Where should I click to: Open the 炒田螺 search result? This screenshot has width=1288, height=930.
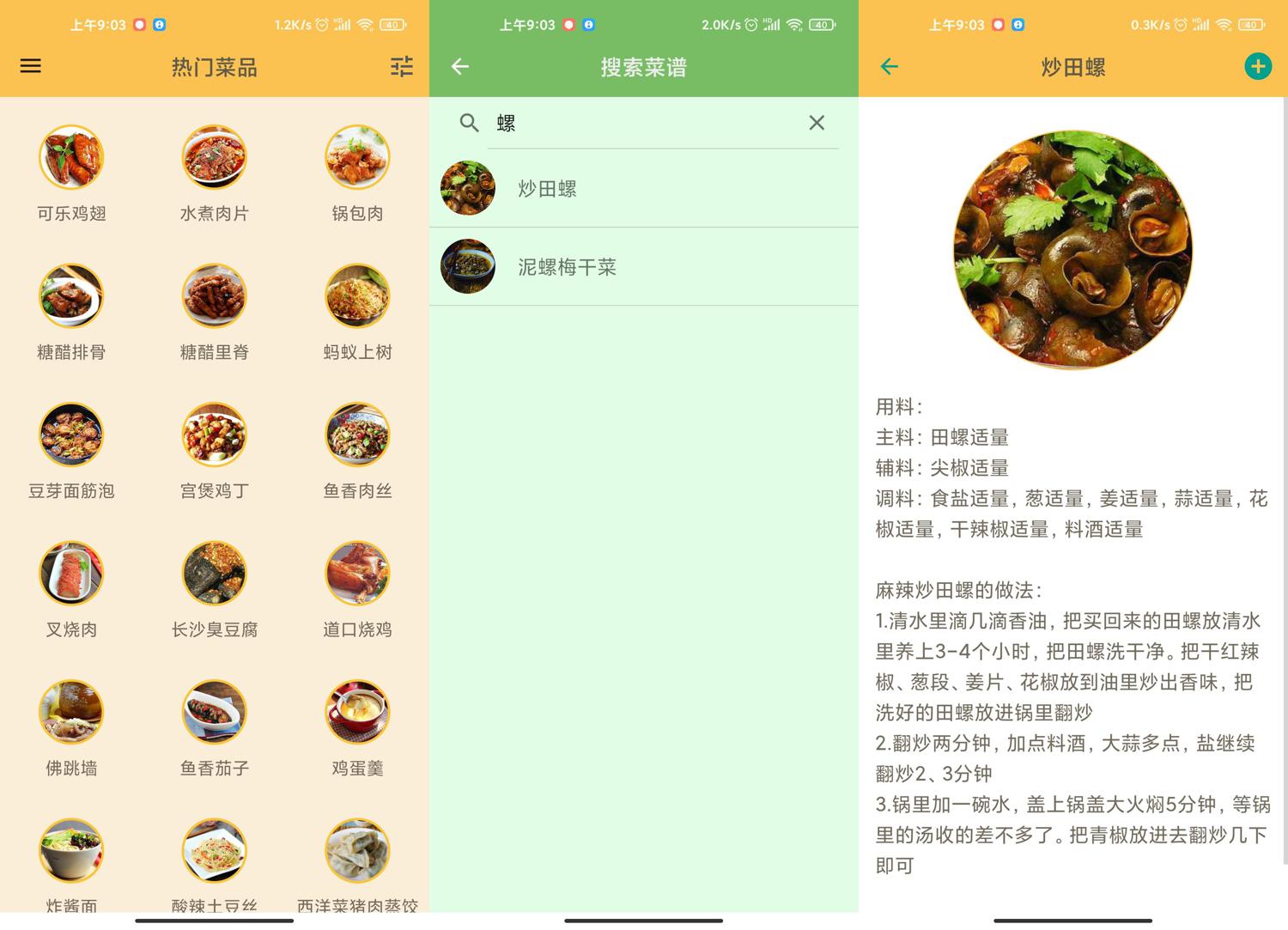point(644,188)
